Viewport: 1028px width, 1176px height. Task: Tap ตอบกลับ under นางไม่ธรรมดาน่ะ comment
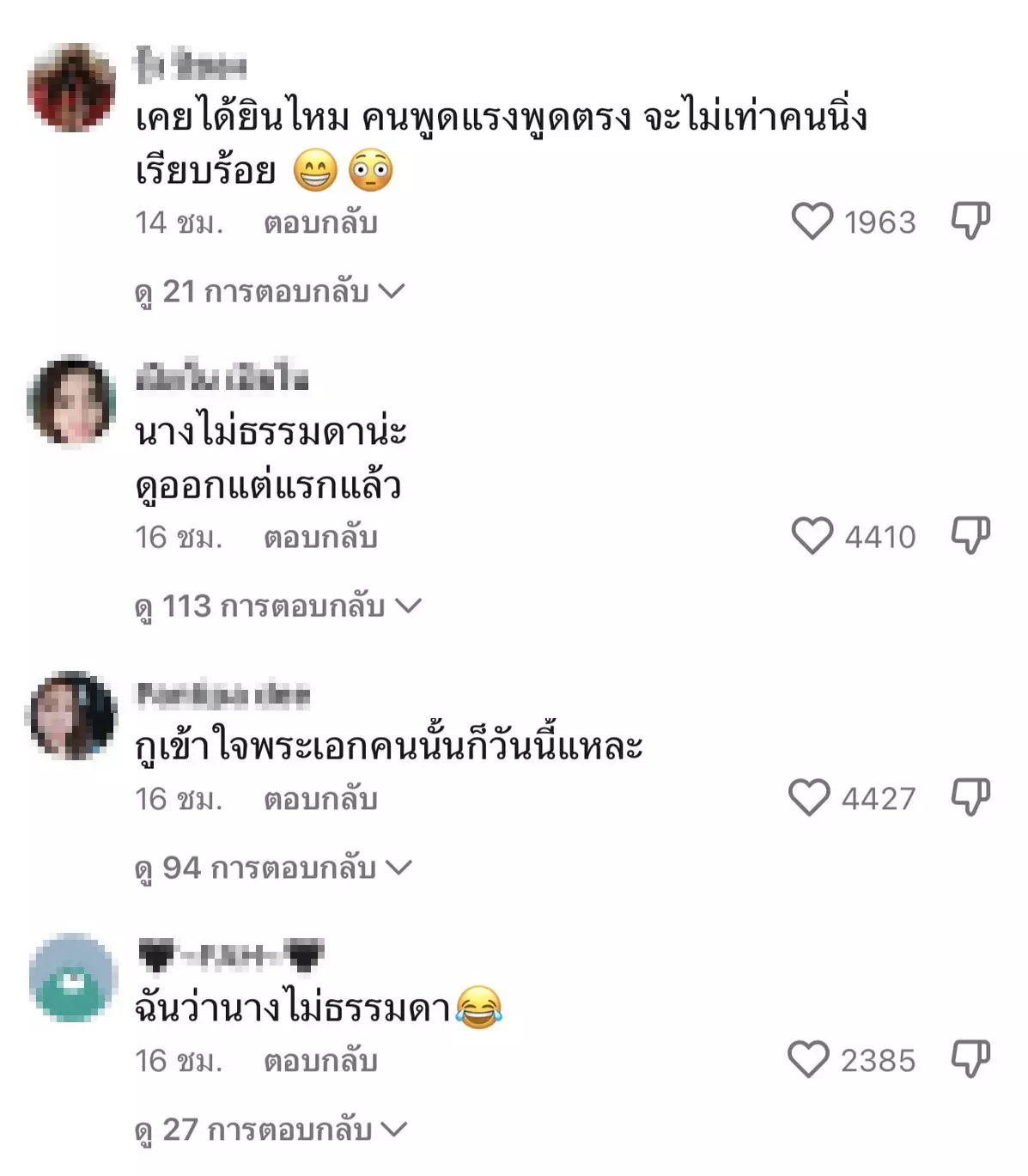pyautogui.click(x=320, y=537)
